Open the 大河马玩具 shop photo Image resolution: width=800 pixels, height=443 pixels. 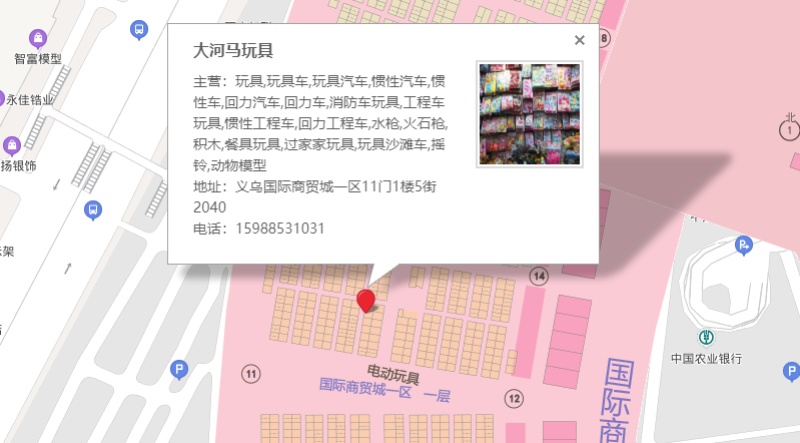click(x=530, y=114)
